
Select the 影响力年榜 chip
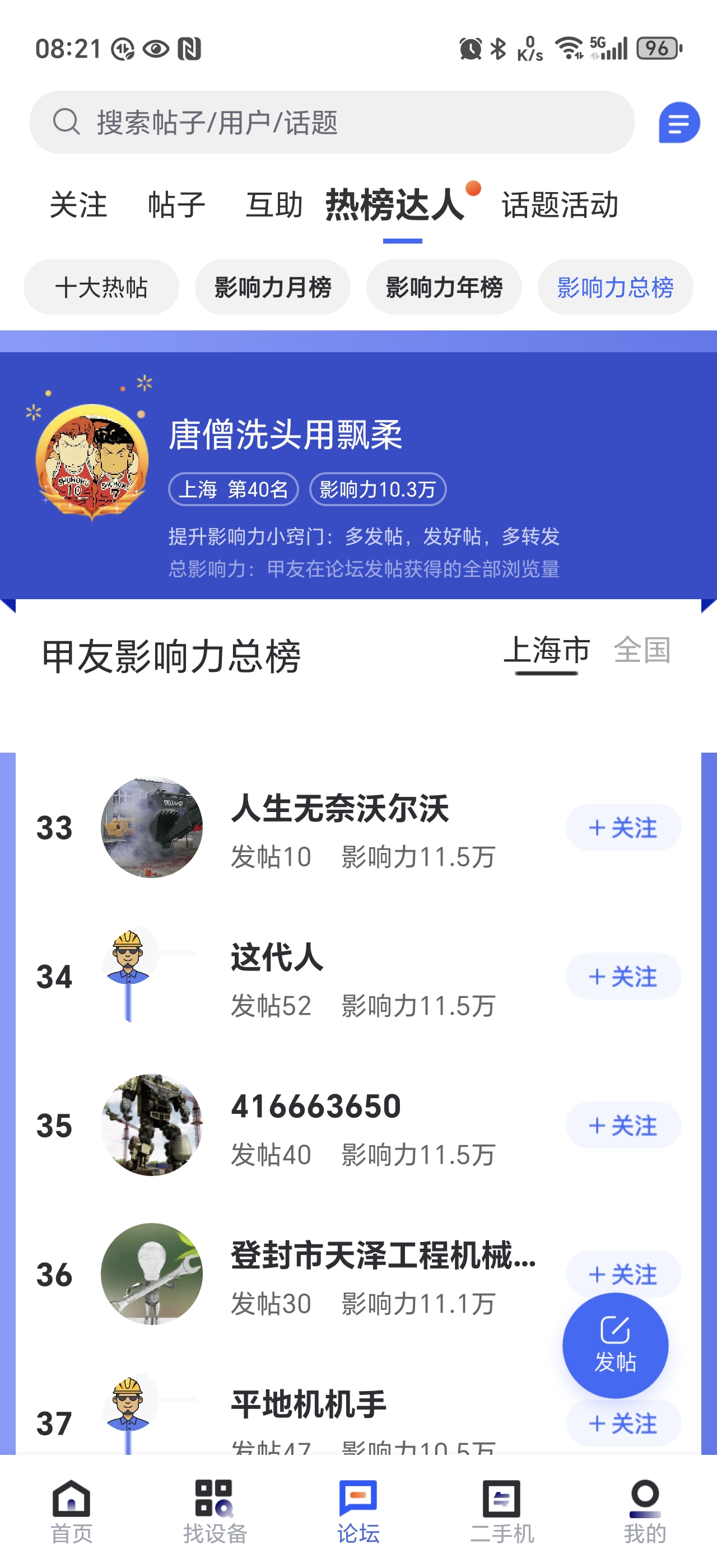(x=444, y=287)
